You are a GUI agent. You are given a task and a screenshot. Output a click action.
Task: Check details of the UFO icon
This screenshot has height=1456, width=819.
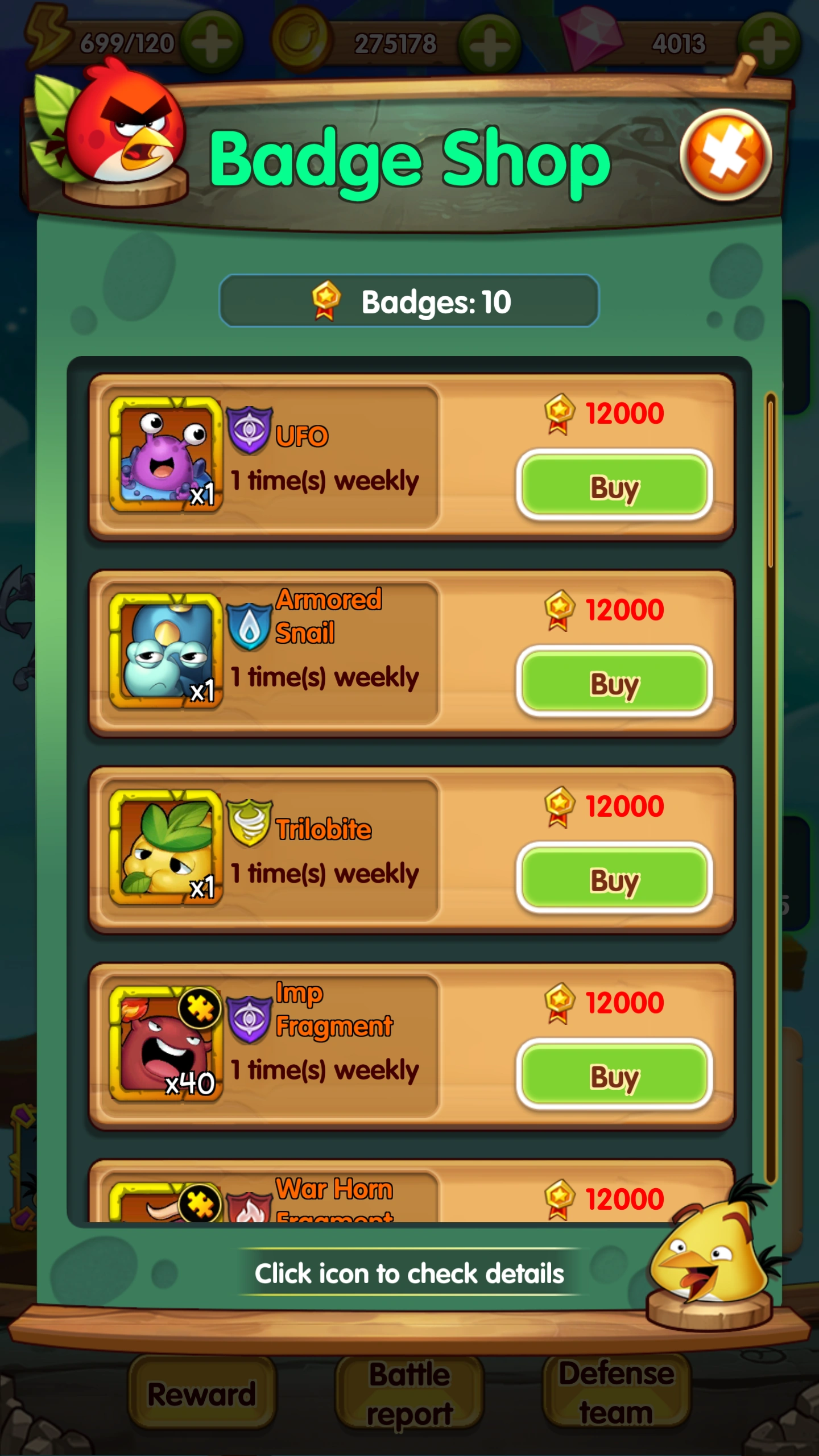pyautogui.click(x=166, y=454)
